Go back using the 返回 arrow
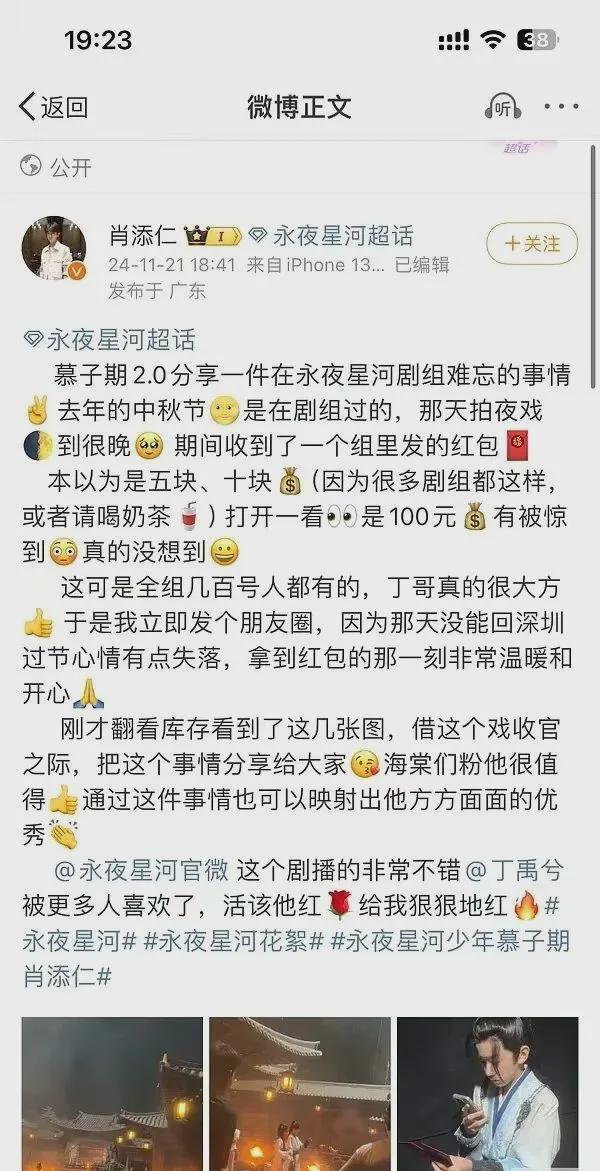Screen dimensions: 600x1171 (53, 108)
